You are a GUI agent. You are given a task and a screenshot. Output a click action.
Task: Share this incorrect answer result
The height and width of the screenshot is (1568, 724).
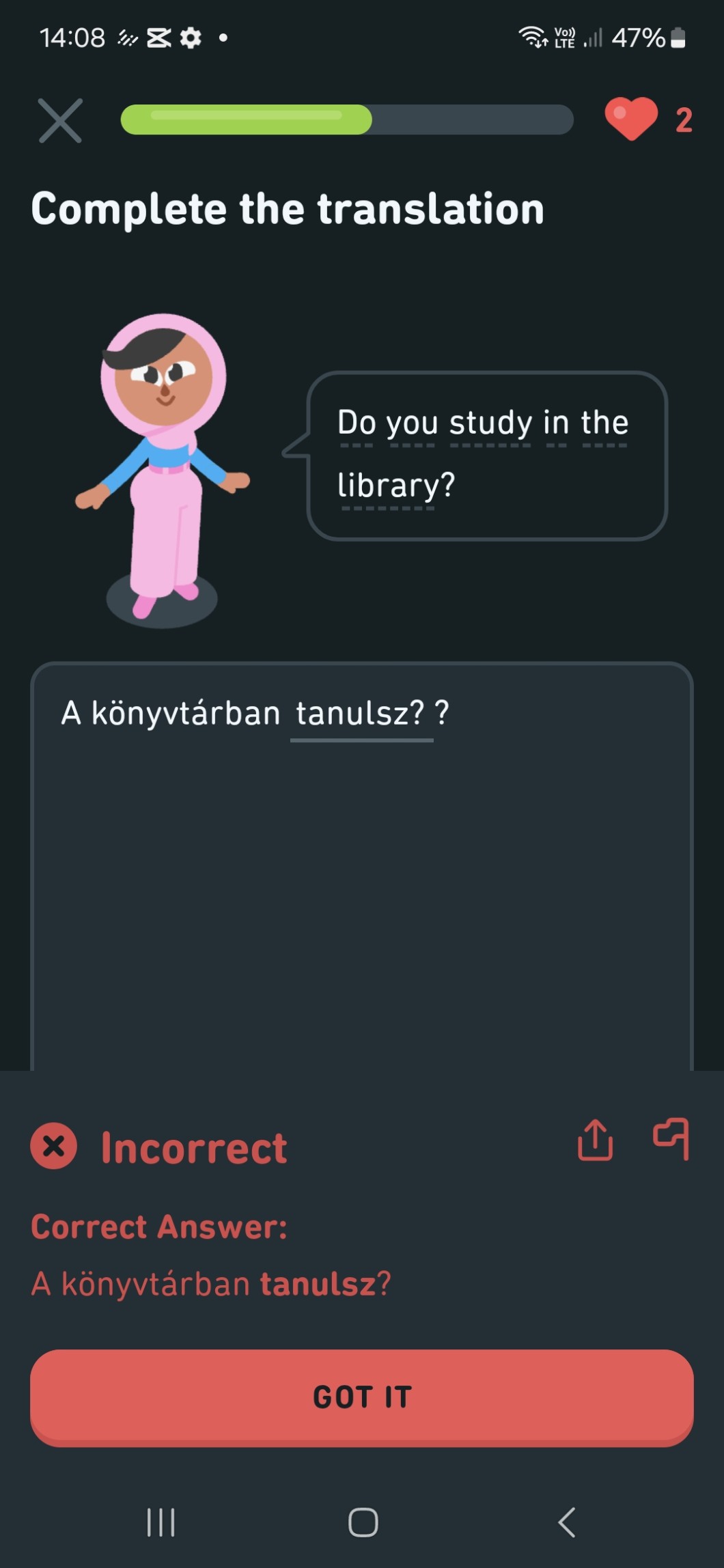coord(595,1140)
